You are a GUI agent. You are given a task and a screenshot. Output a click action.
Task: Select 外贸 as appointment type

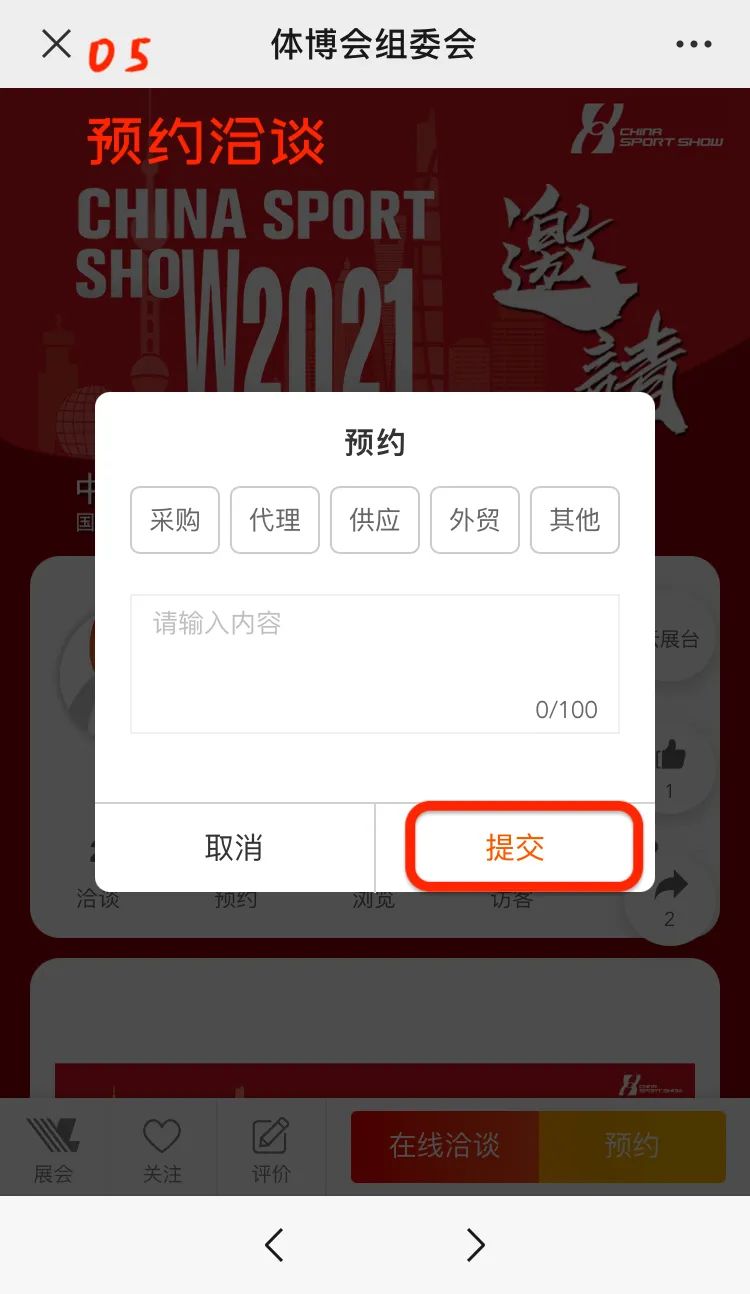pos(475,520)
